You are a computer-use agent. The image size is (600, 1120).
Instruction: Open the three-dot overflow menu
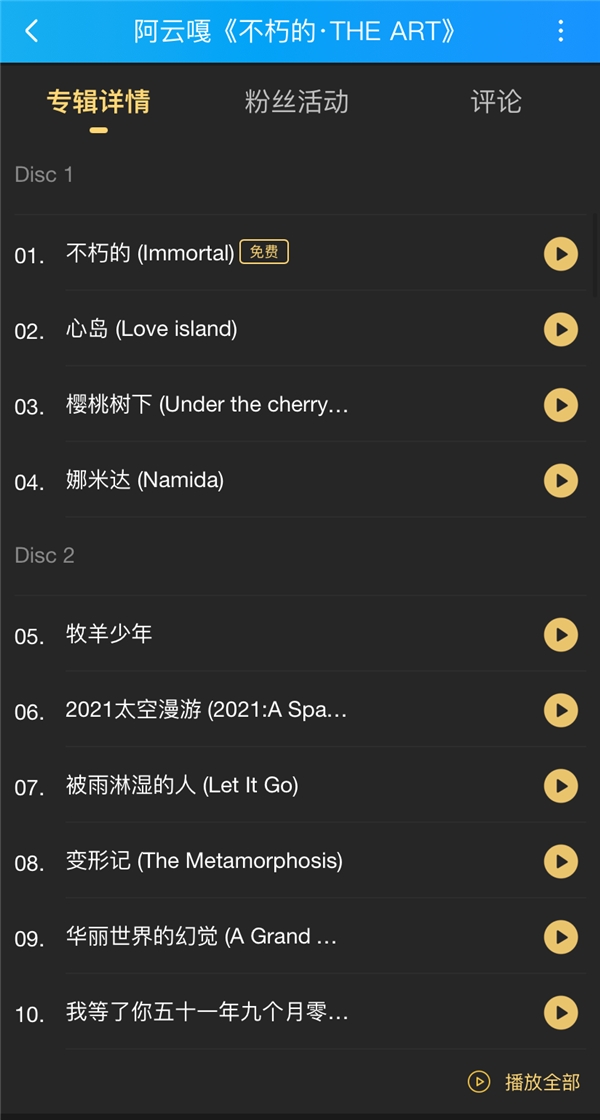click(x=560, y=31)
